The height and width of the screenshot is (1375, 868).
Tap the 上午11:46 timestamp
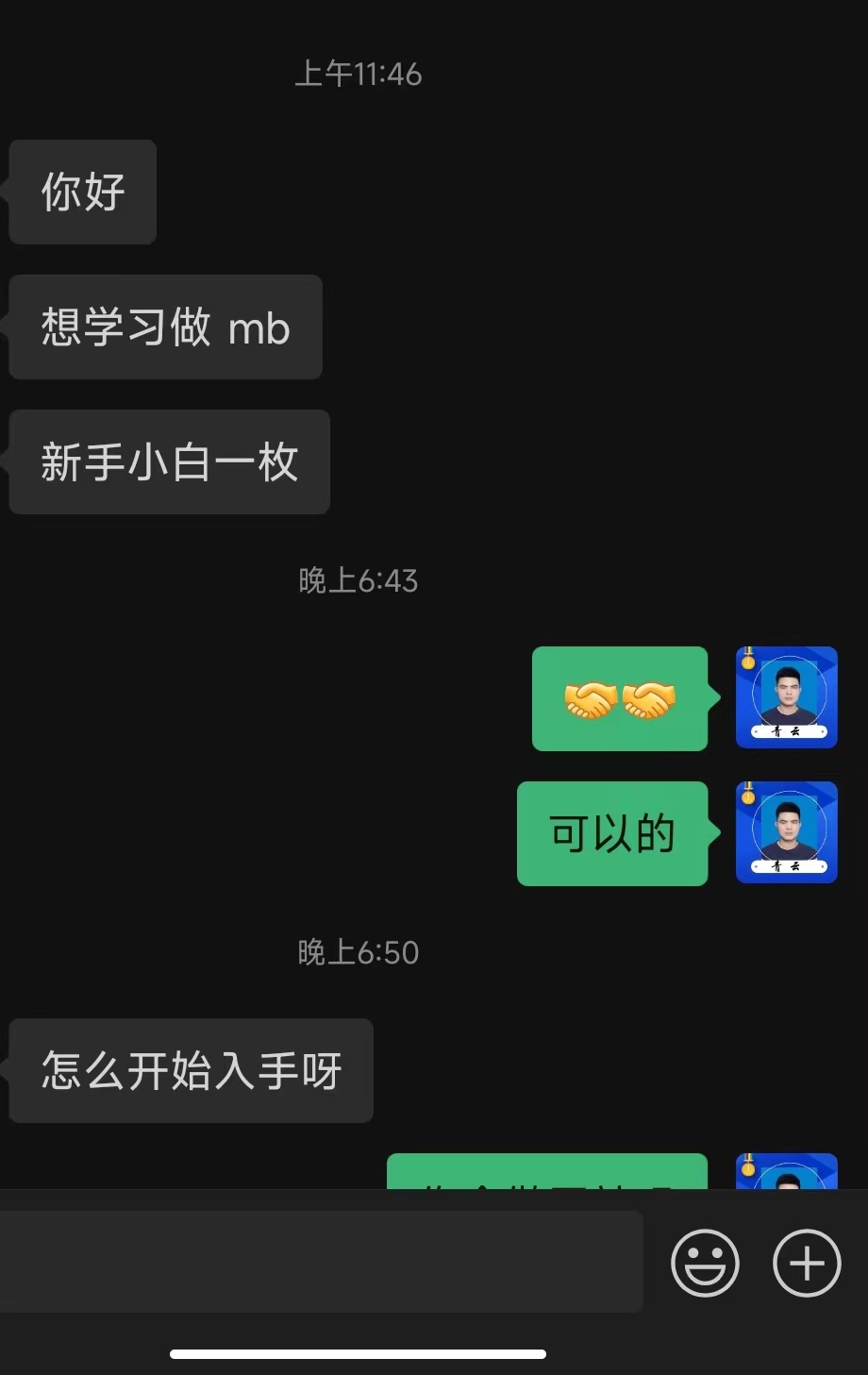tap(359, 75)
